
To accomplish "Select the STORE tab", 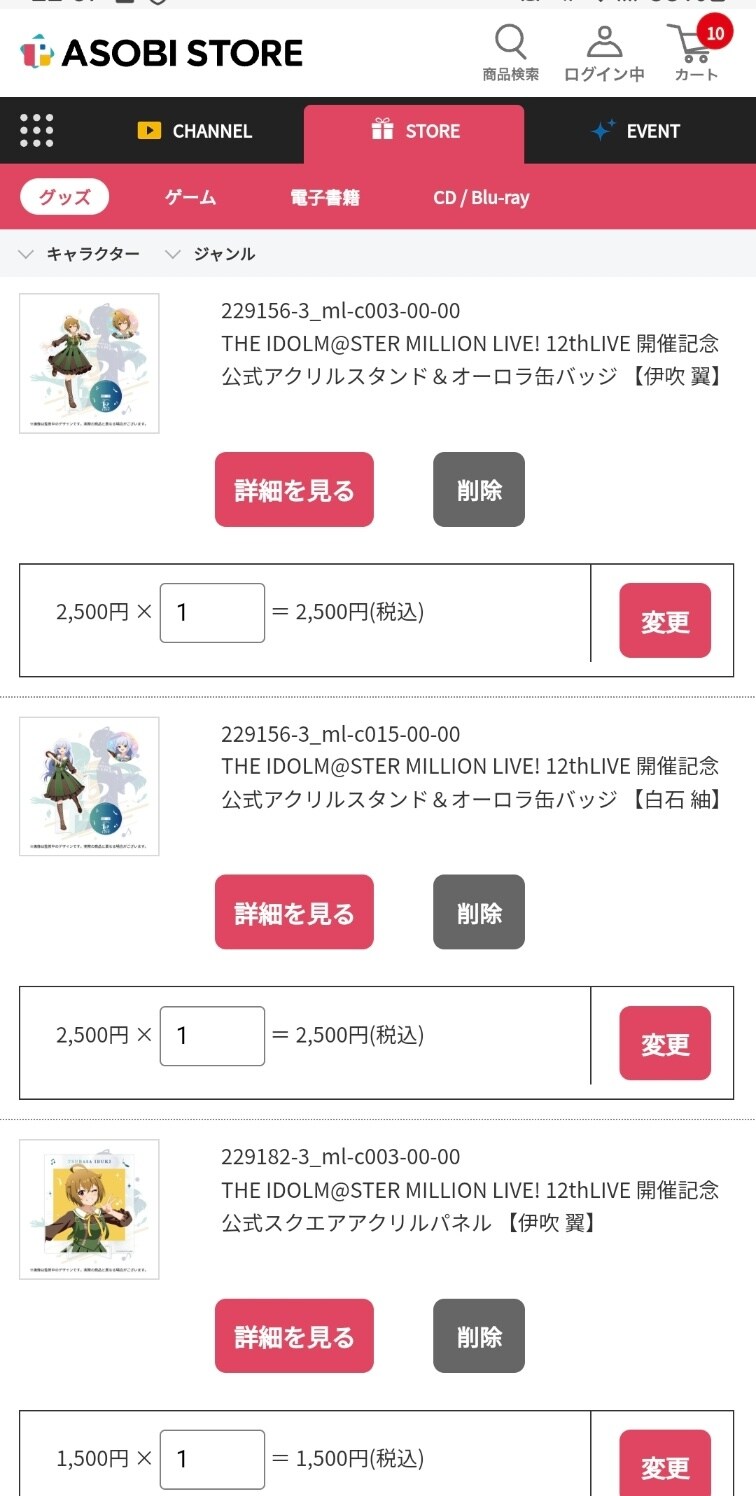I will click(414, 131).
